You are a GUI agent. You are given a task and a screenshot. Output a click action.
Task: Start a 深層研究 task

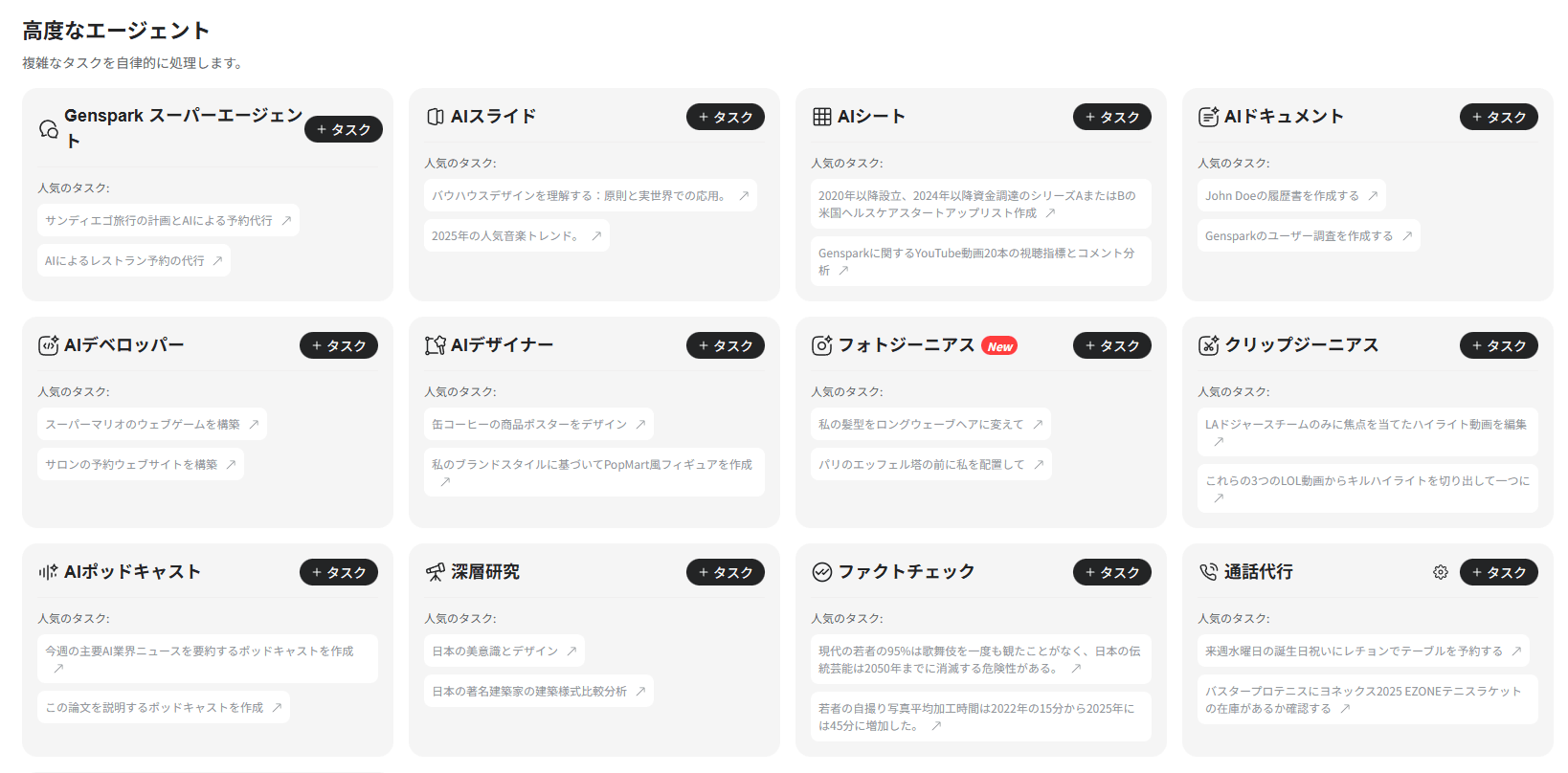click(x=725, y=572)
